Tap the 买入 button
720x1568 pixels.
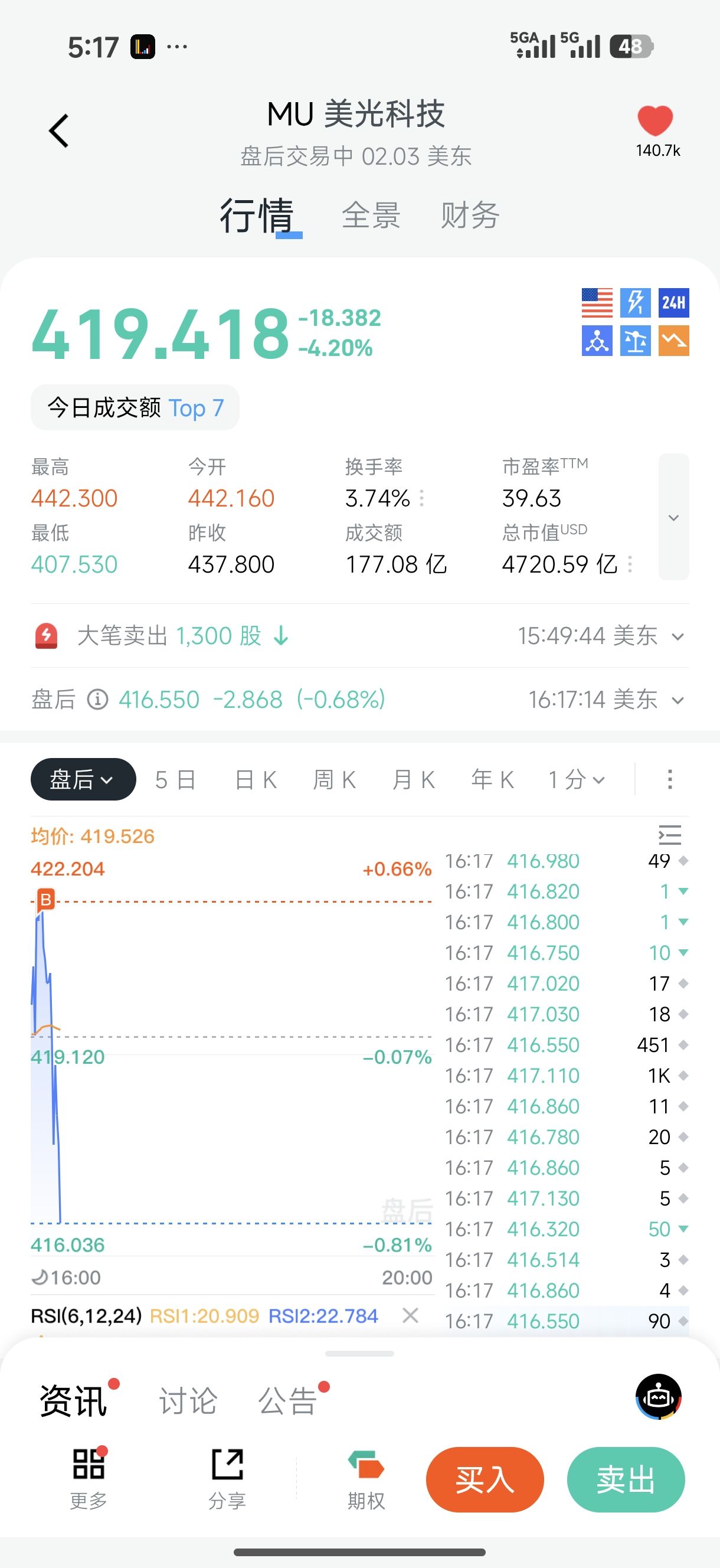(x=485, y=1479)
